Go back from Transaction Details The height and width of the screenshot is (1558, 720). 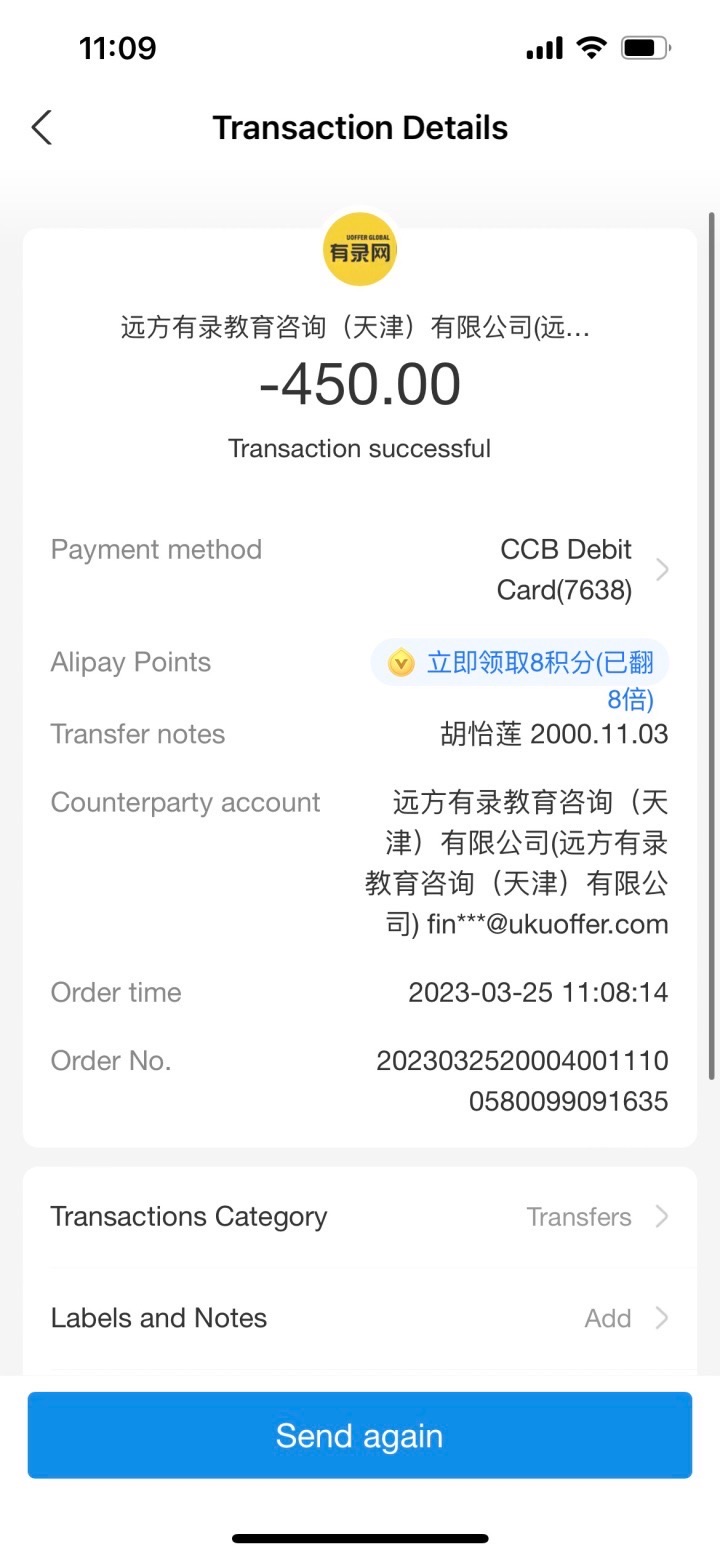pos(42,128)
